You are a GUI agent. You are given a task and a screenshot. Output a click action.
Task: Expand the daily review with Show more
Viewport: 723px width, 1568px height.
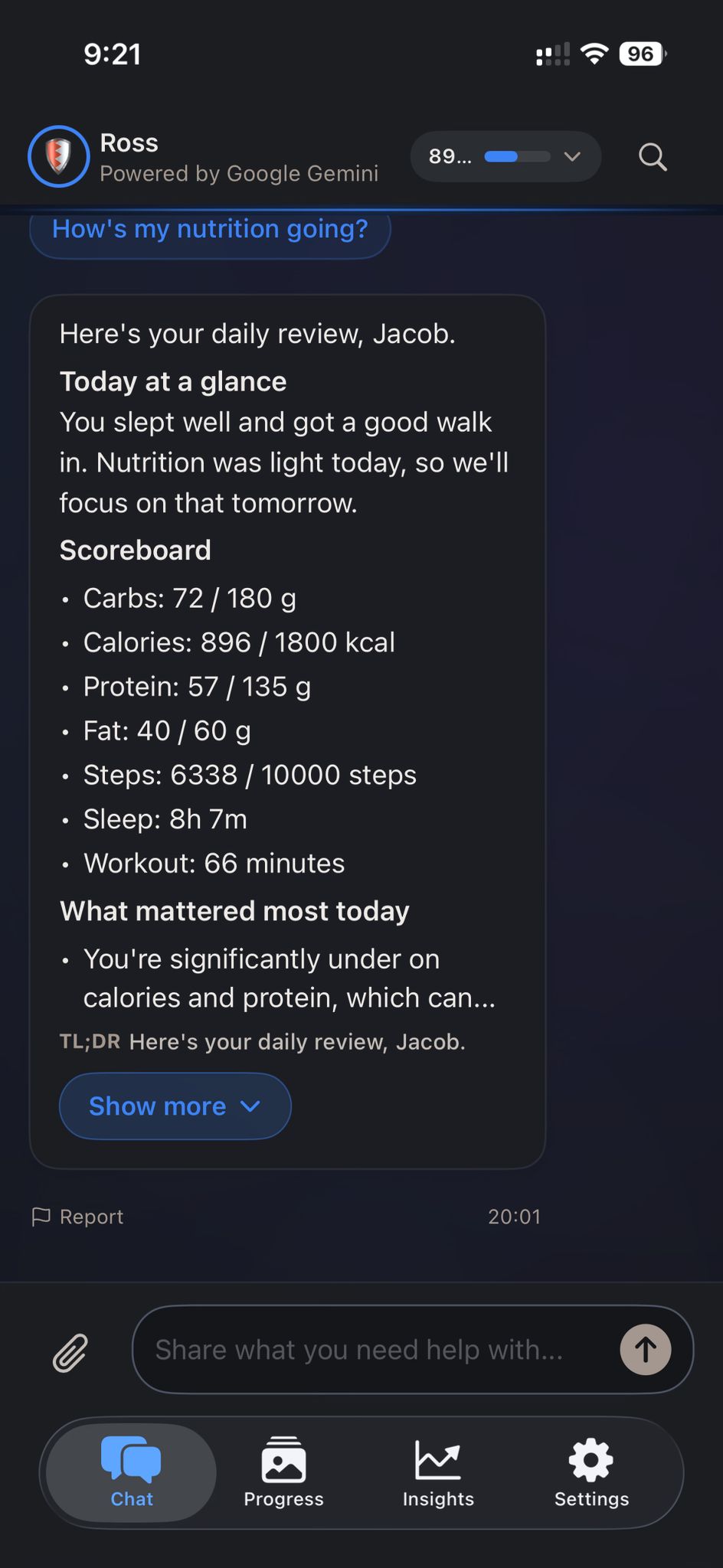[x=175, y=1106]
